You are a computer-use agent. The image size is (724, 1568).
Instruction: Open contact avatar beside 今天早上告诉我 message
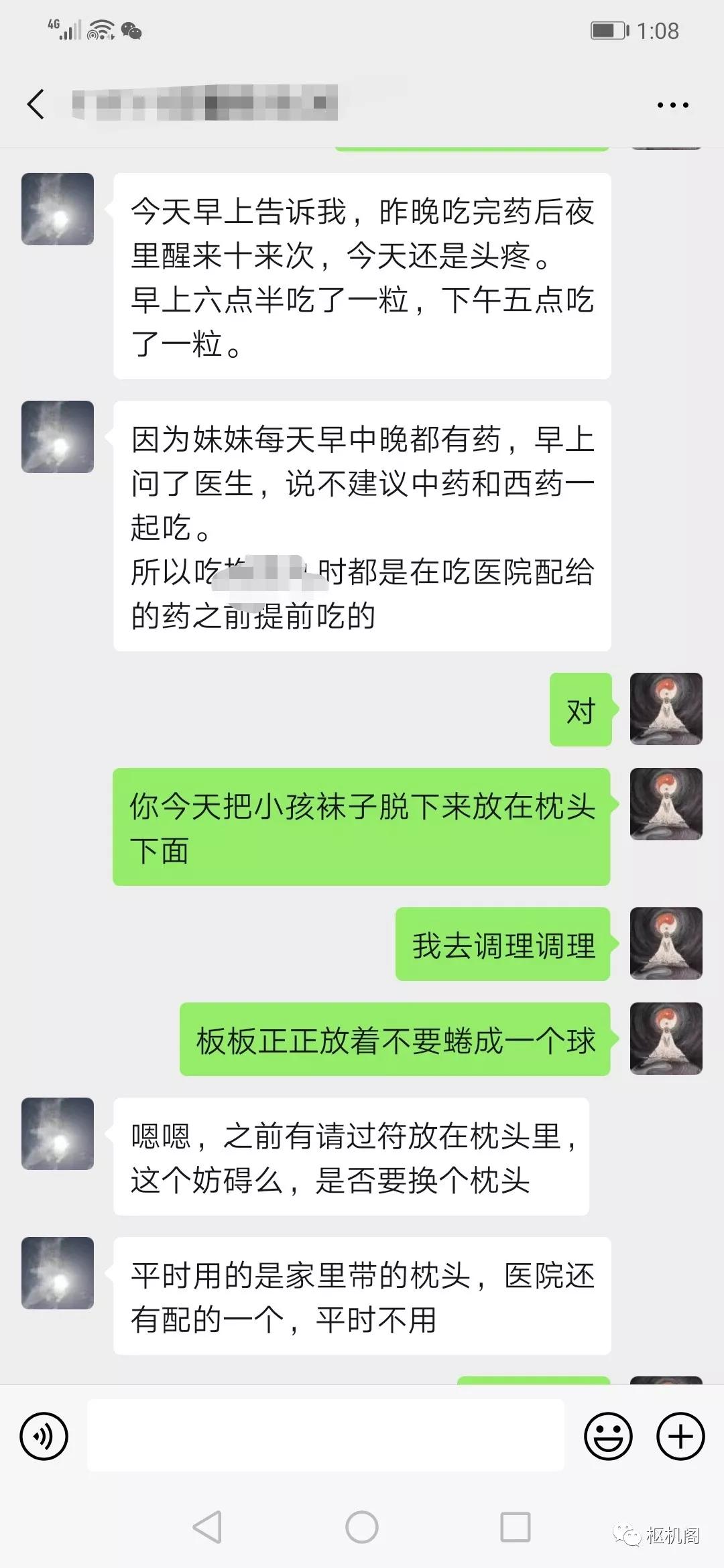click(x=58, y=209)
